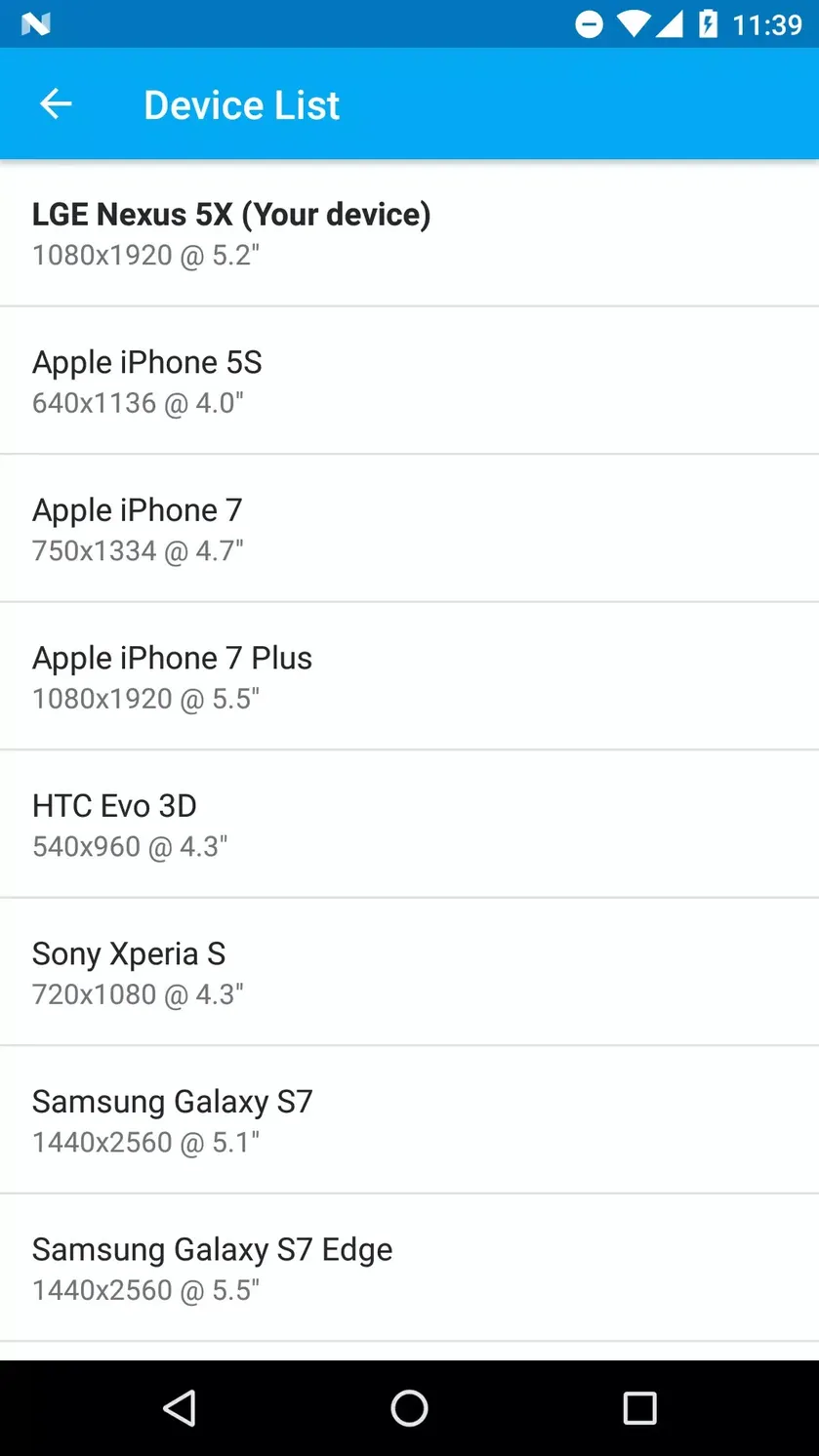Choose Samsung Galaxy S7 at 5.1 inches
This screenshot has width=819, height=1456.
409,1120
